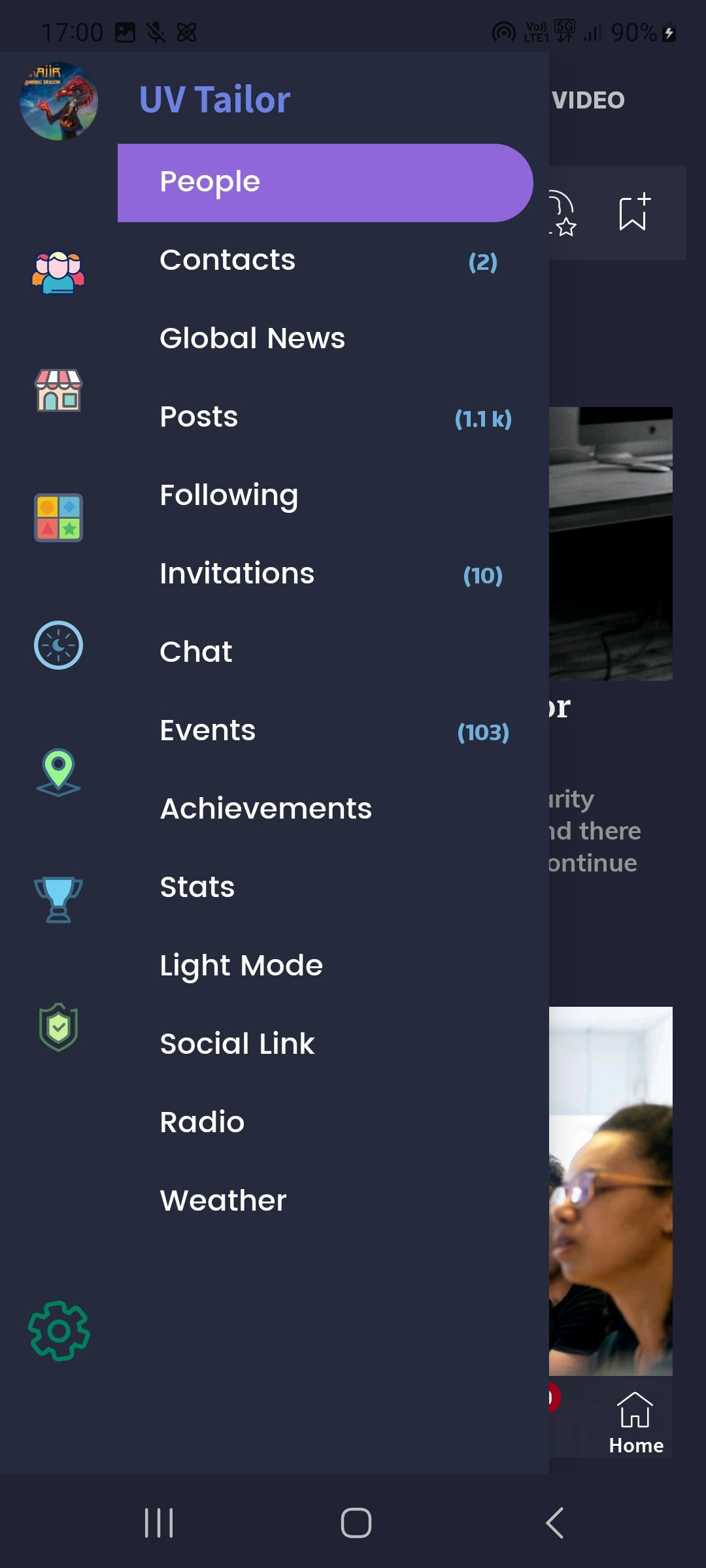View Stats

pyautogui.click(x=197, y=888)
